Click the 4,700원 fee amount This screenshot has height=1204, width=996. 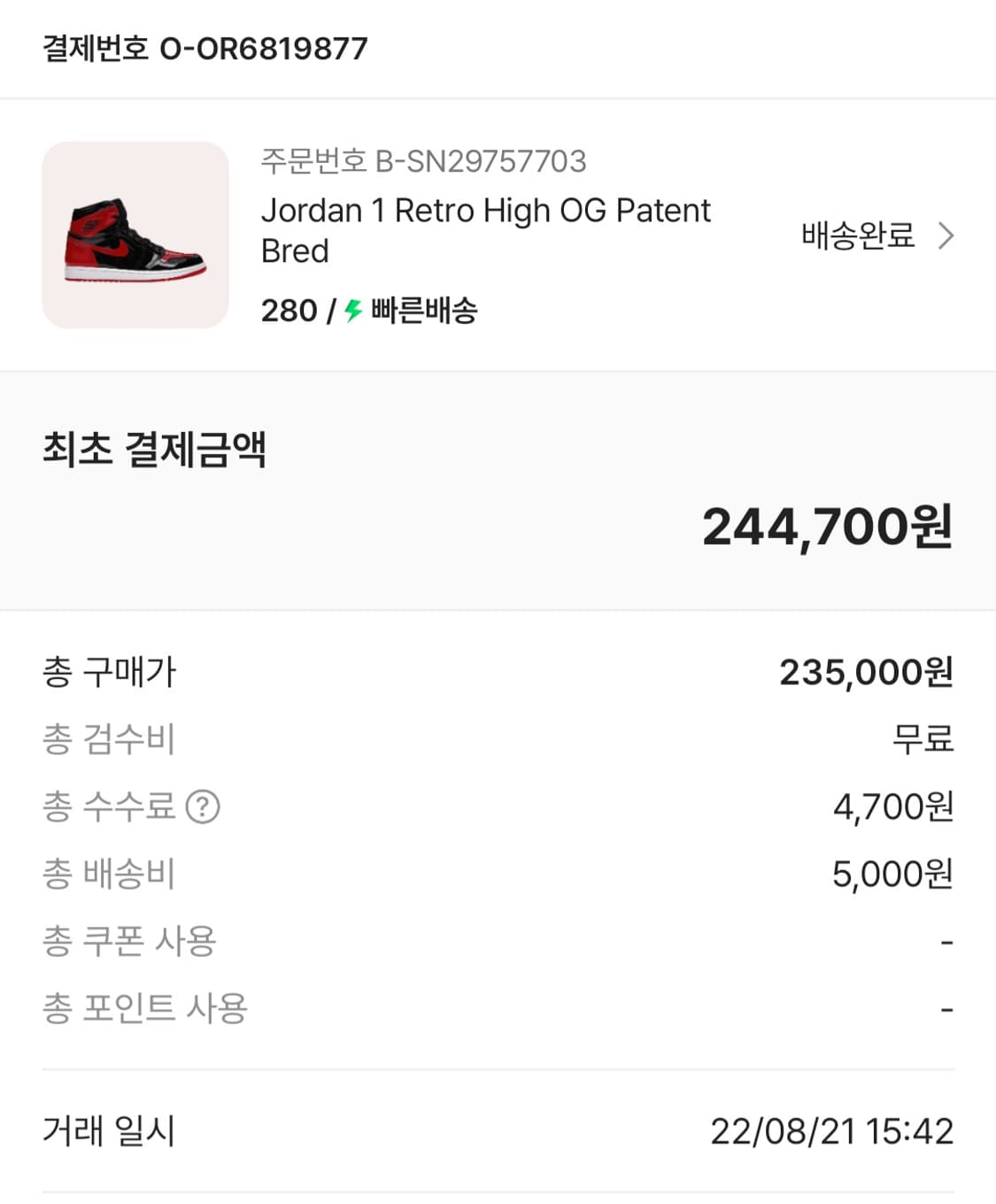[x=892, y=807]
